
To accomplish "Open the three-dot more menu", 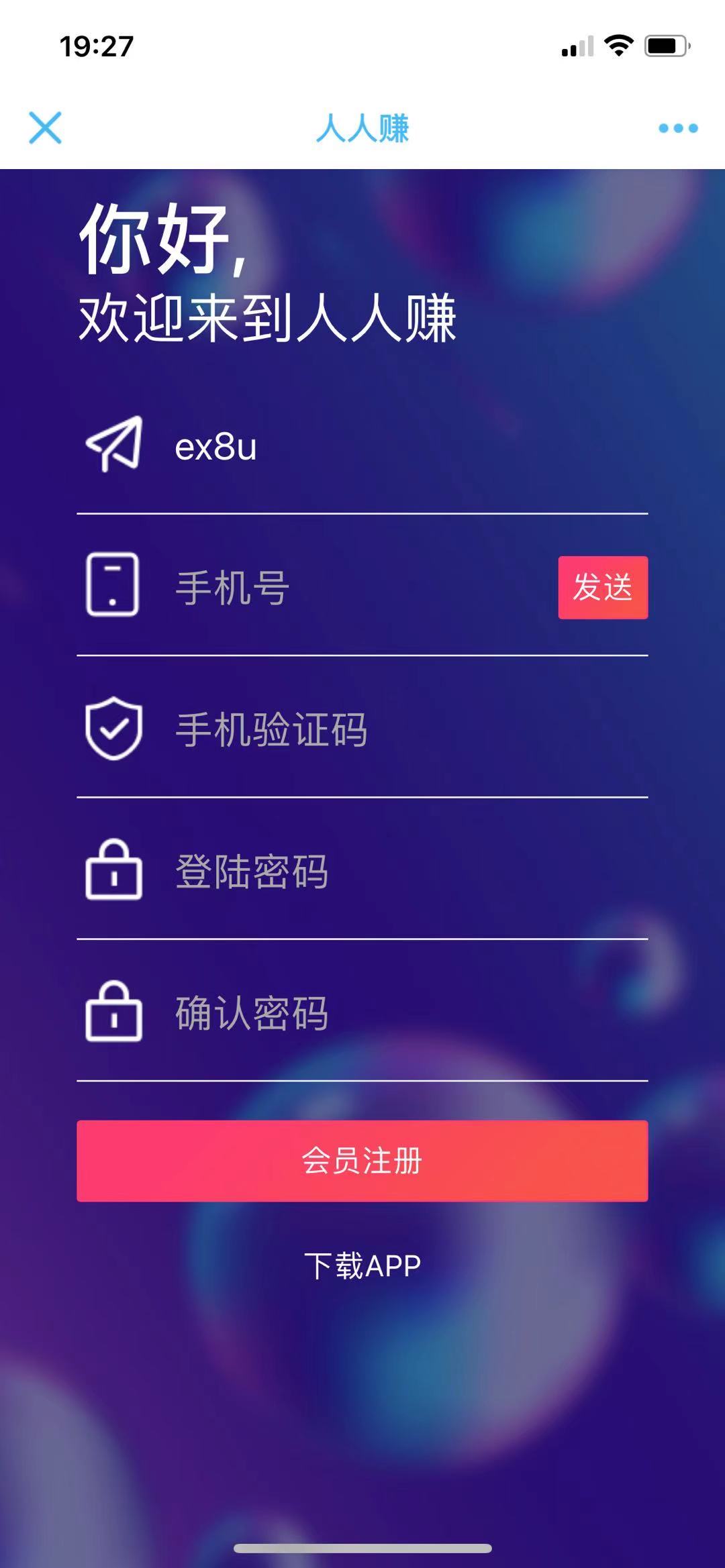I will (678, 127).
